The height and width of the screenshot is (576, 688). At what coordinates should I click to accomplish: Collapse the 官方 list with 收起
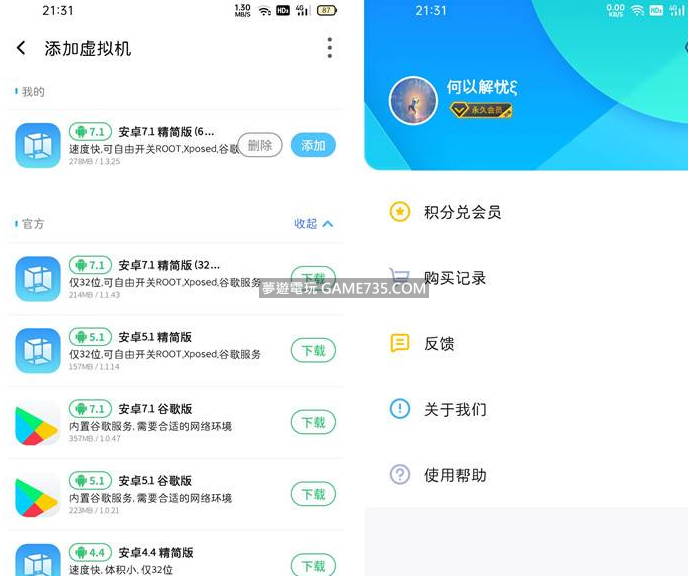(x=313, y=224)
